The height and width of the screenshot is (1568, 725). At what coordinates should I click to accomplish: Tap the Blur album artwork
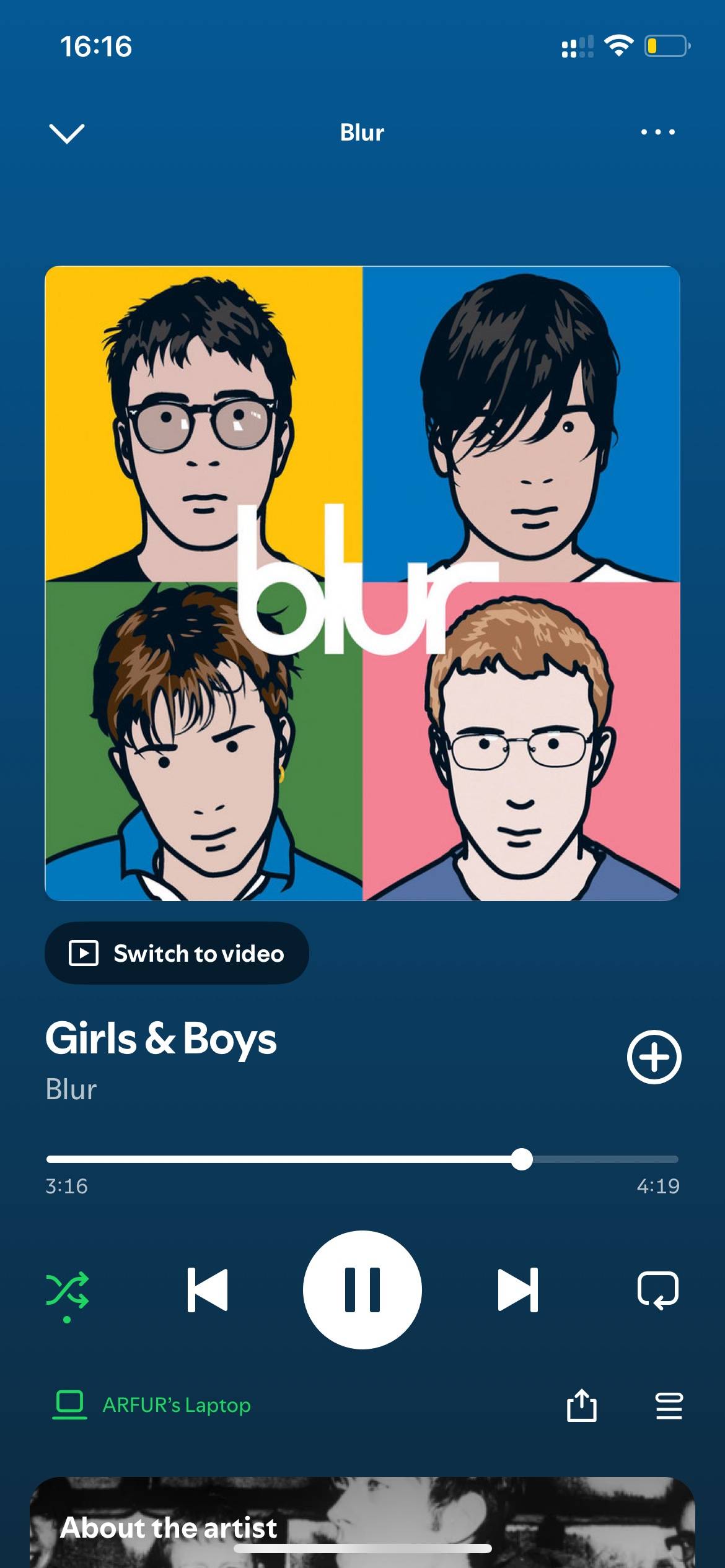pyautogui.click(x=362, y=583)
